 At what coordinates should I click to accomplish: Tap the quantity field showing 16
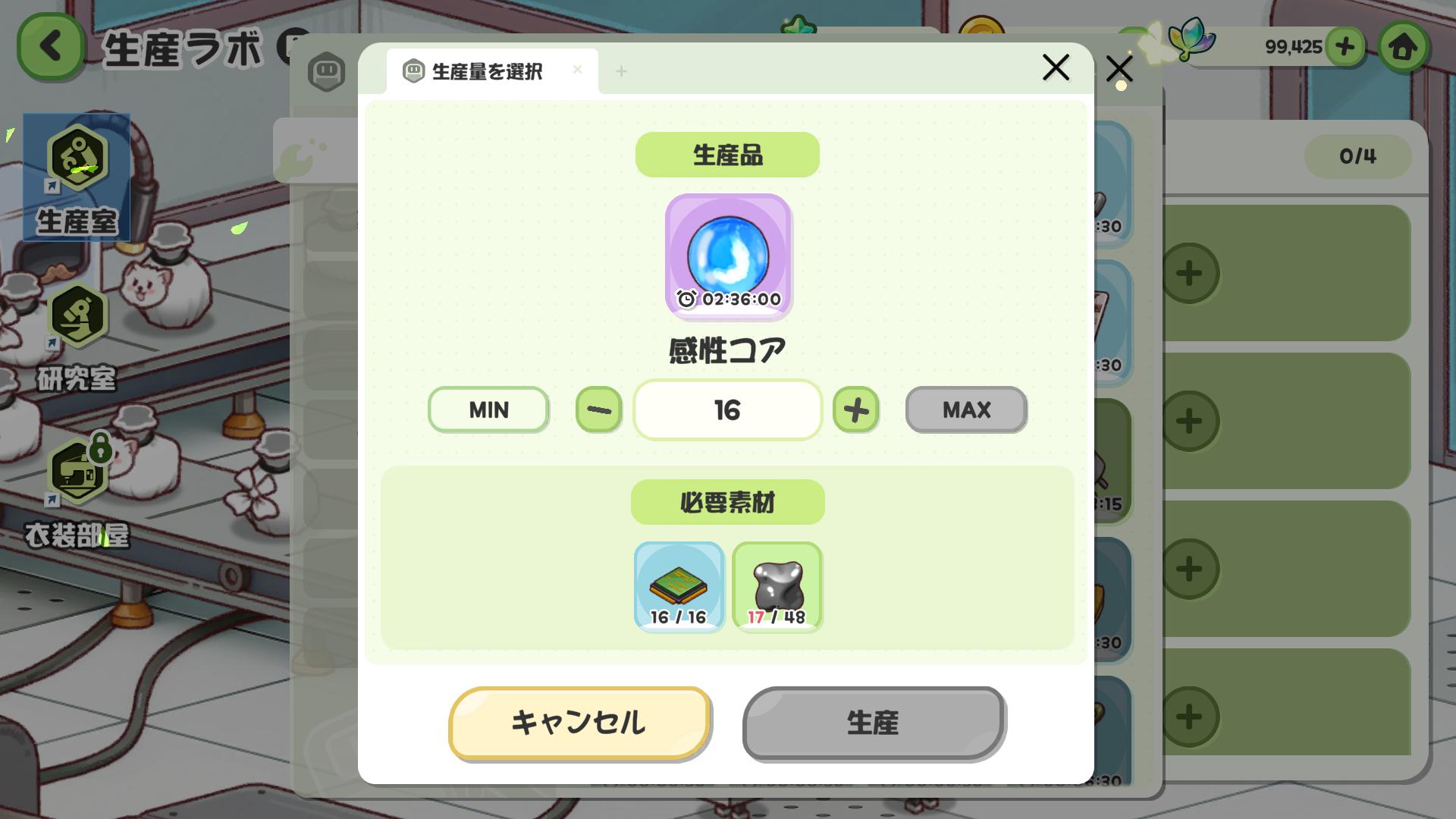click(727, 409)
